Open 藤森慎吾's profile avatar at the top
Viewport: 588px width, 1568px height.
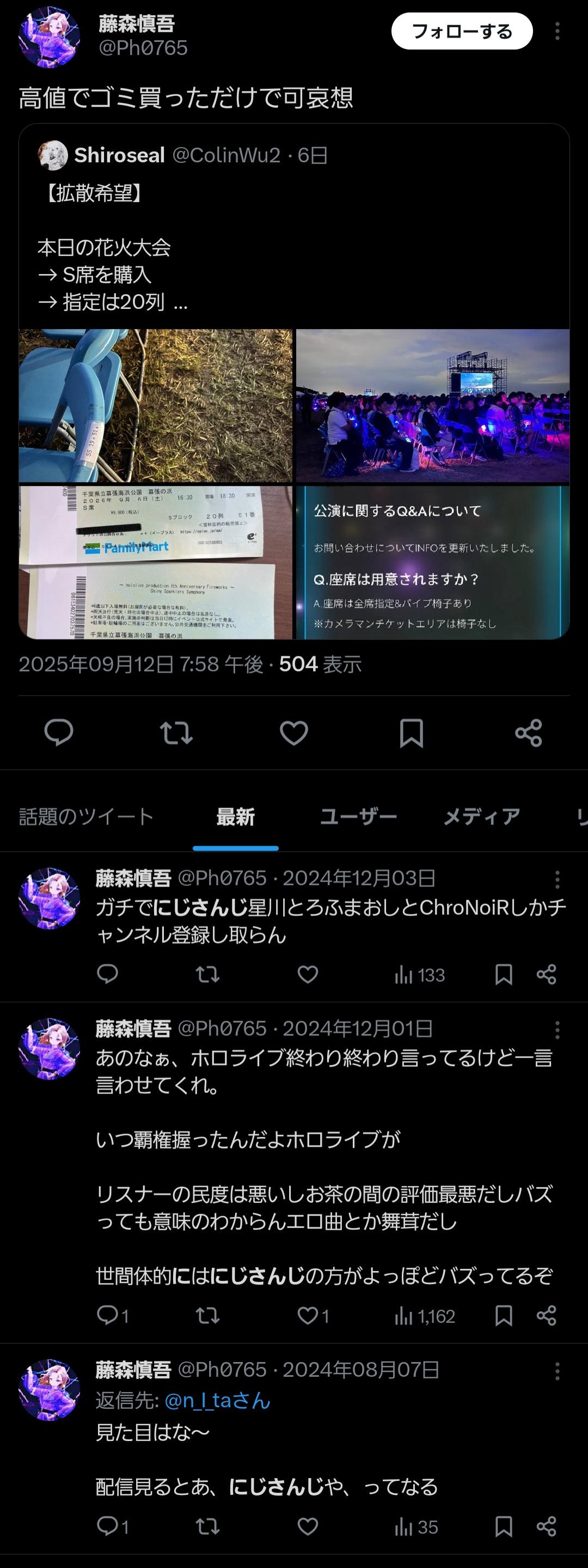click(x=49, y=37)
